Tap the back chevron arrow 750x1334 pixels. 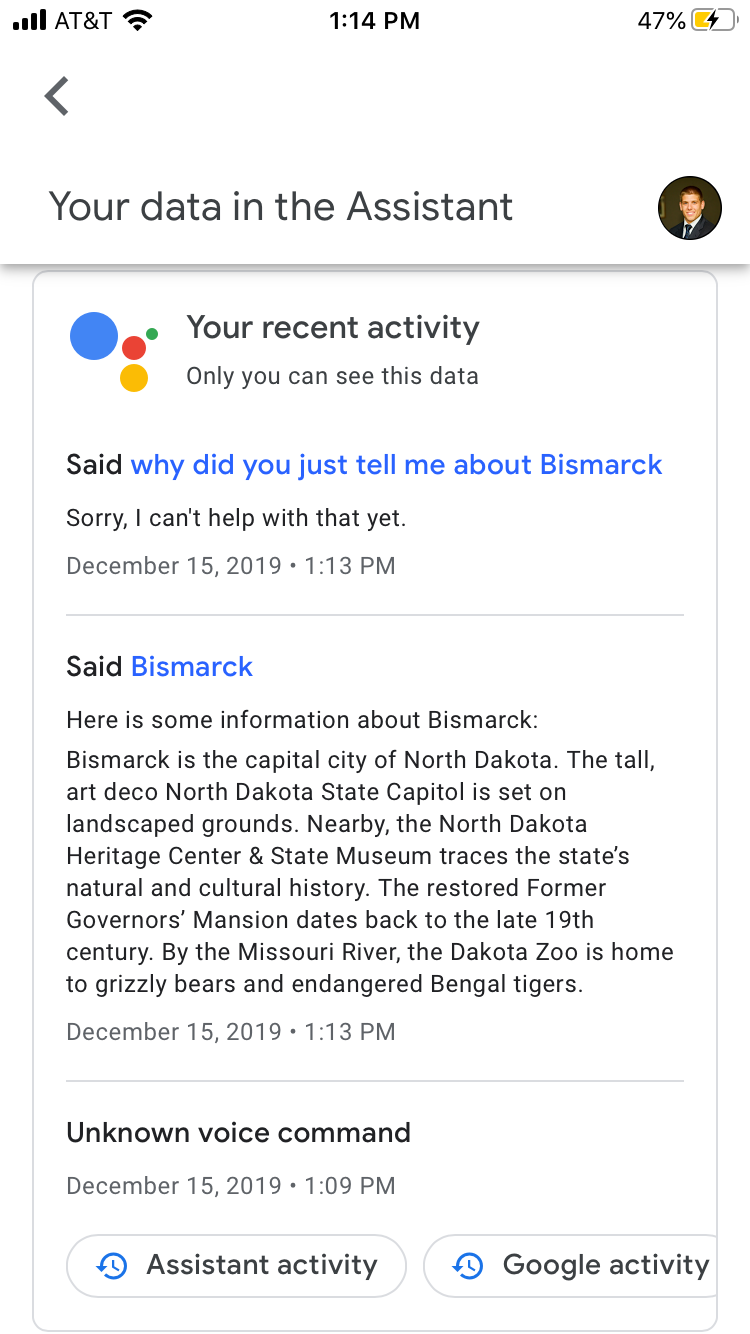[55, 96]
